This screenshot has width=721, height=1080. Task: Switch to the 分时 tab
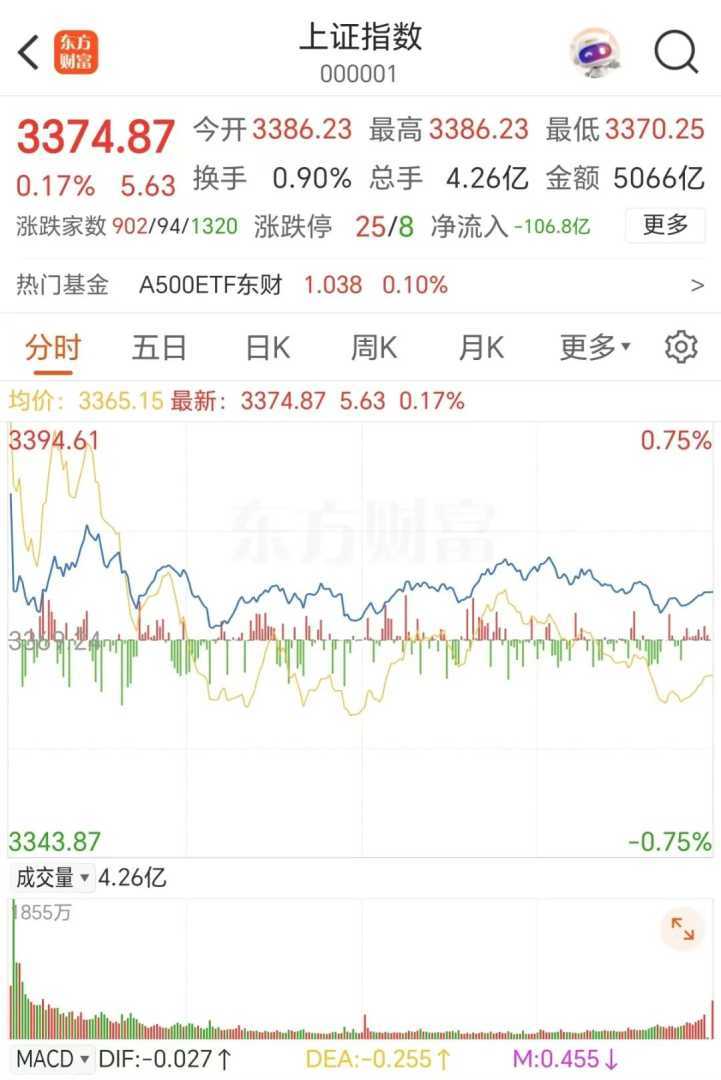click(x=53, y=348)
